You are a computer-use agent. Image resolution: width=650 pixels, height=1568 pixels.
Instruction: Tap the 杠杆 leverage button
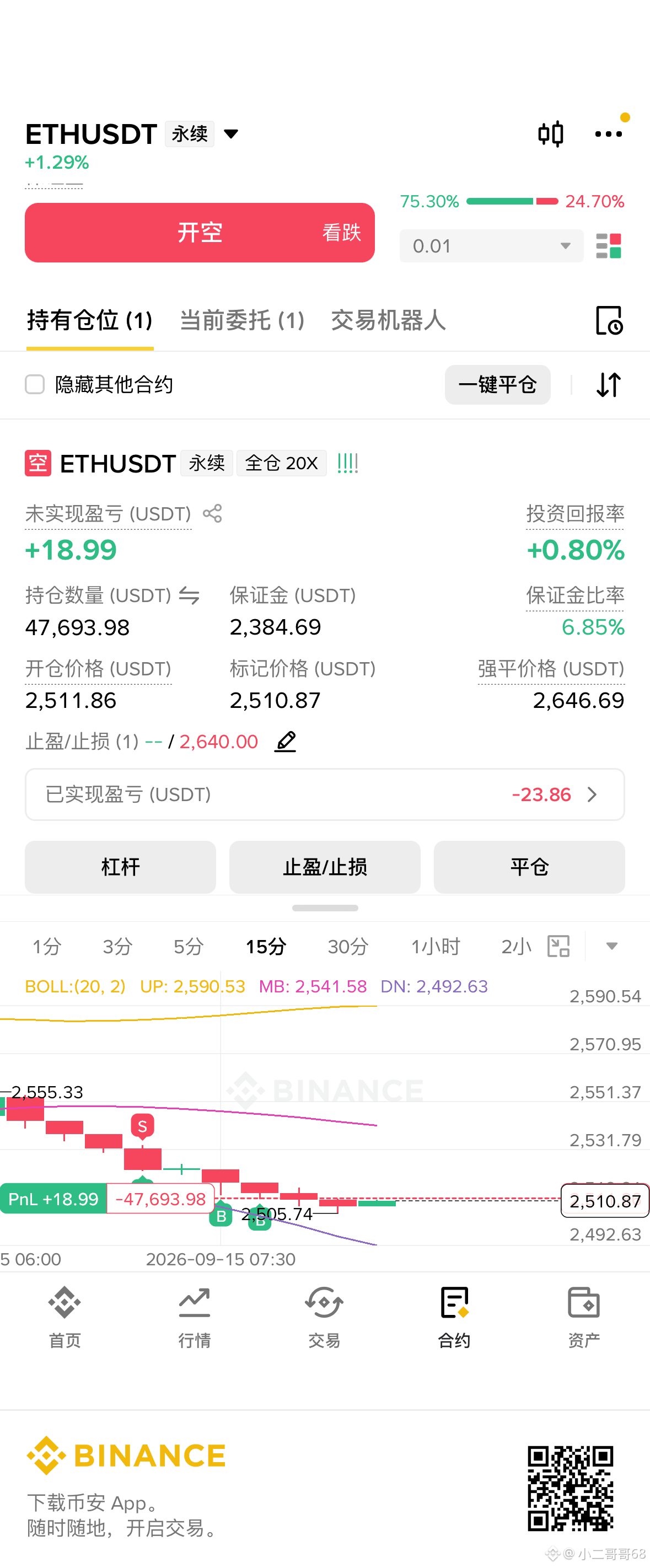(x=121, y=867)
